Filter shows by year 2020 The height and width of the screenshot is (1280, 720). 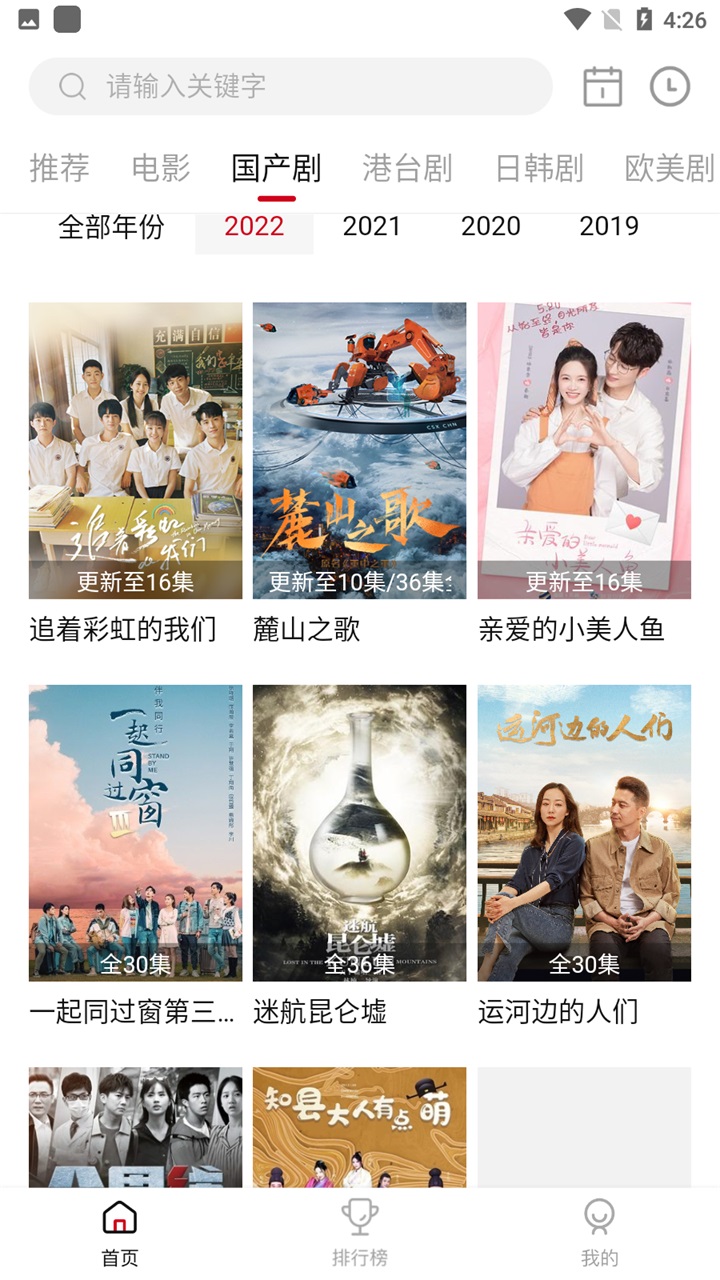(x=490, y=227)
